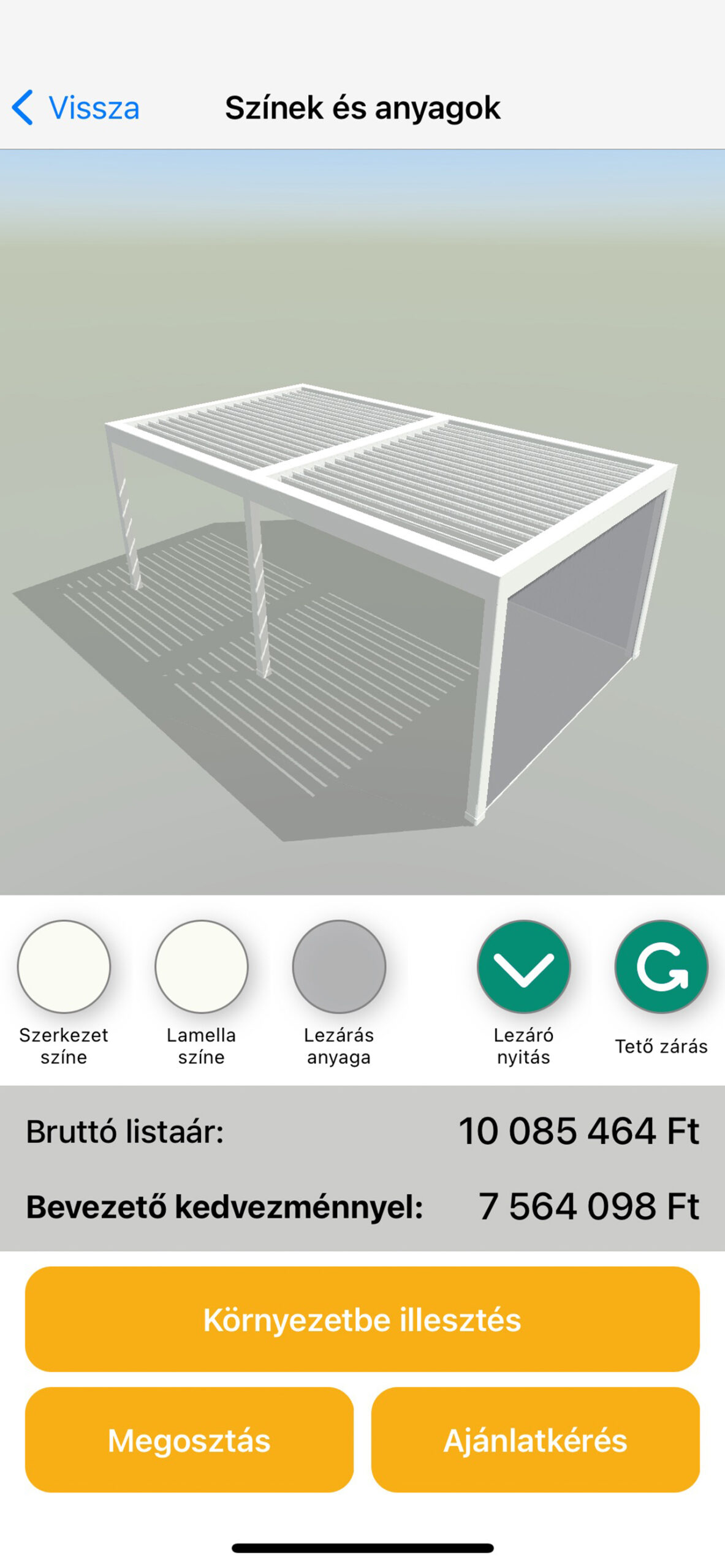
Task: Select the Lamella színe color swatch
Action: (201, 966)
